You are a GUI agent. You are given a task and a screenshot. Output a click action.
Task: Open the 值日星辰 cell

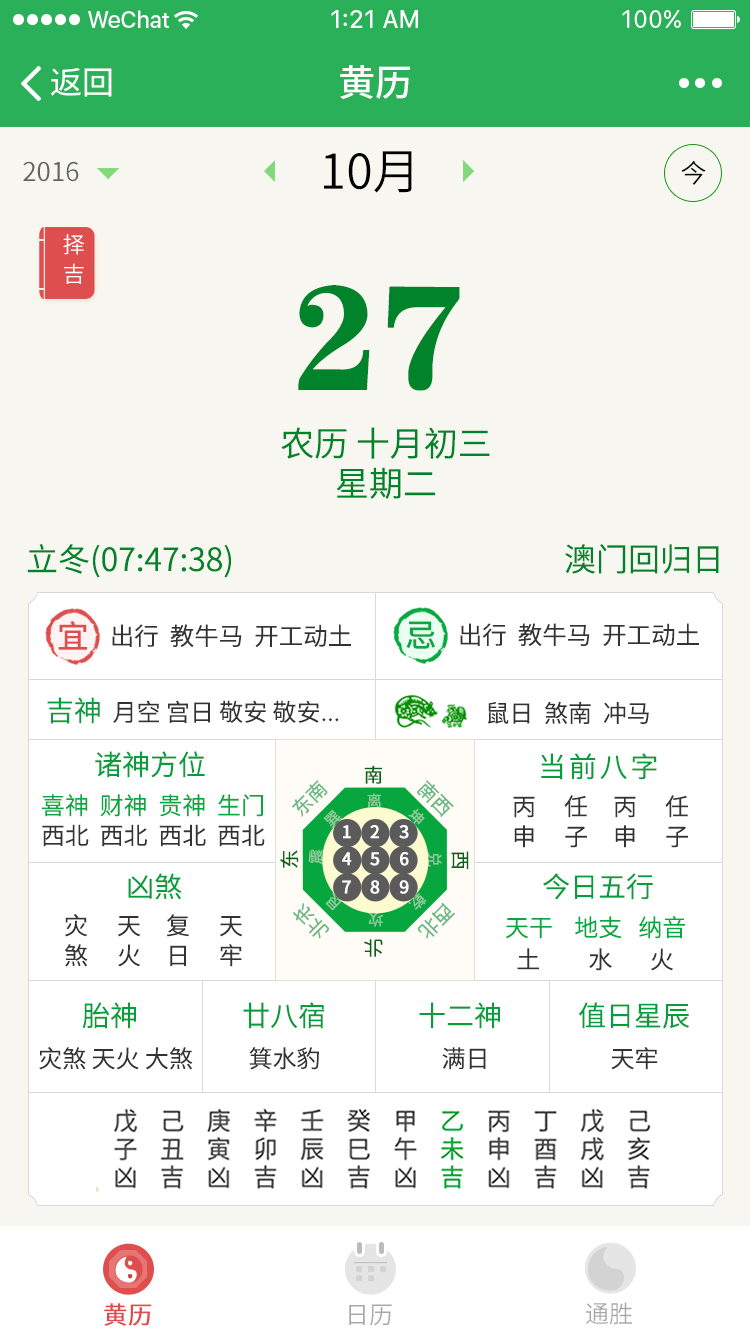[635, 1036]
